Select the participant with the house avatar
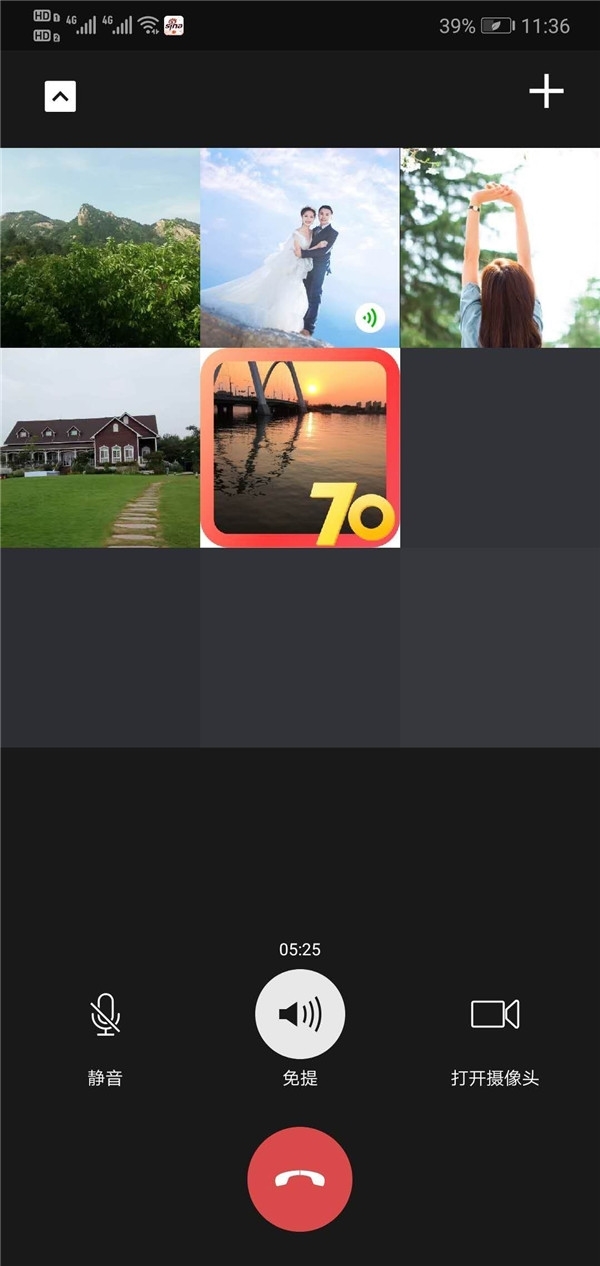Image resolution: width=600 pixels, height=1266 pixels. point(100,448)
